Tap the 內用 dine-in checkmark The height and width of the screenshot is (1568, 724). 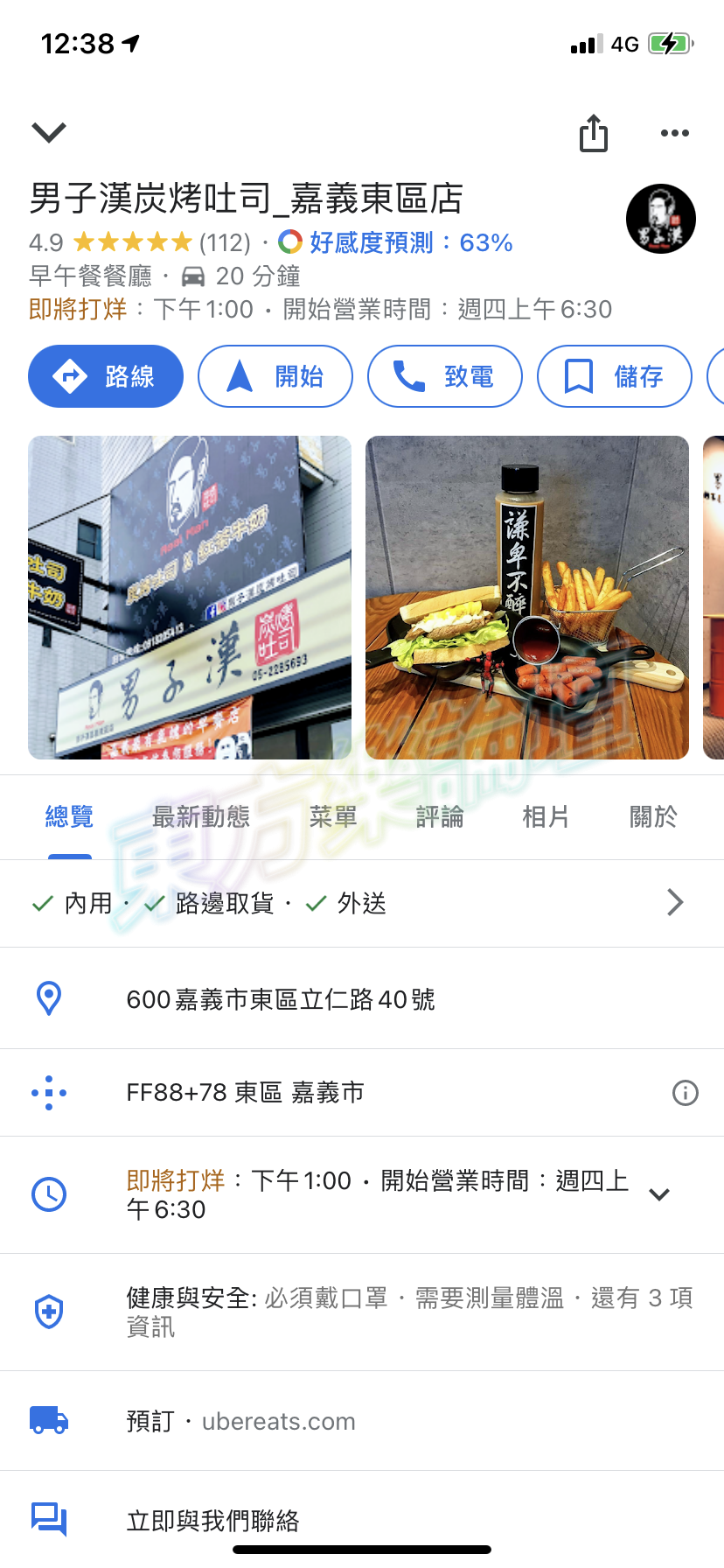[x=41, y=903]
